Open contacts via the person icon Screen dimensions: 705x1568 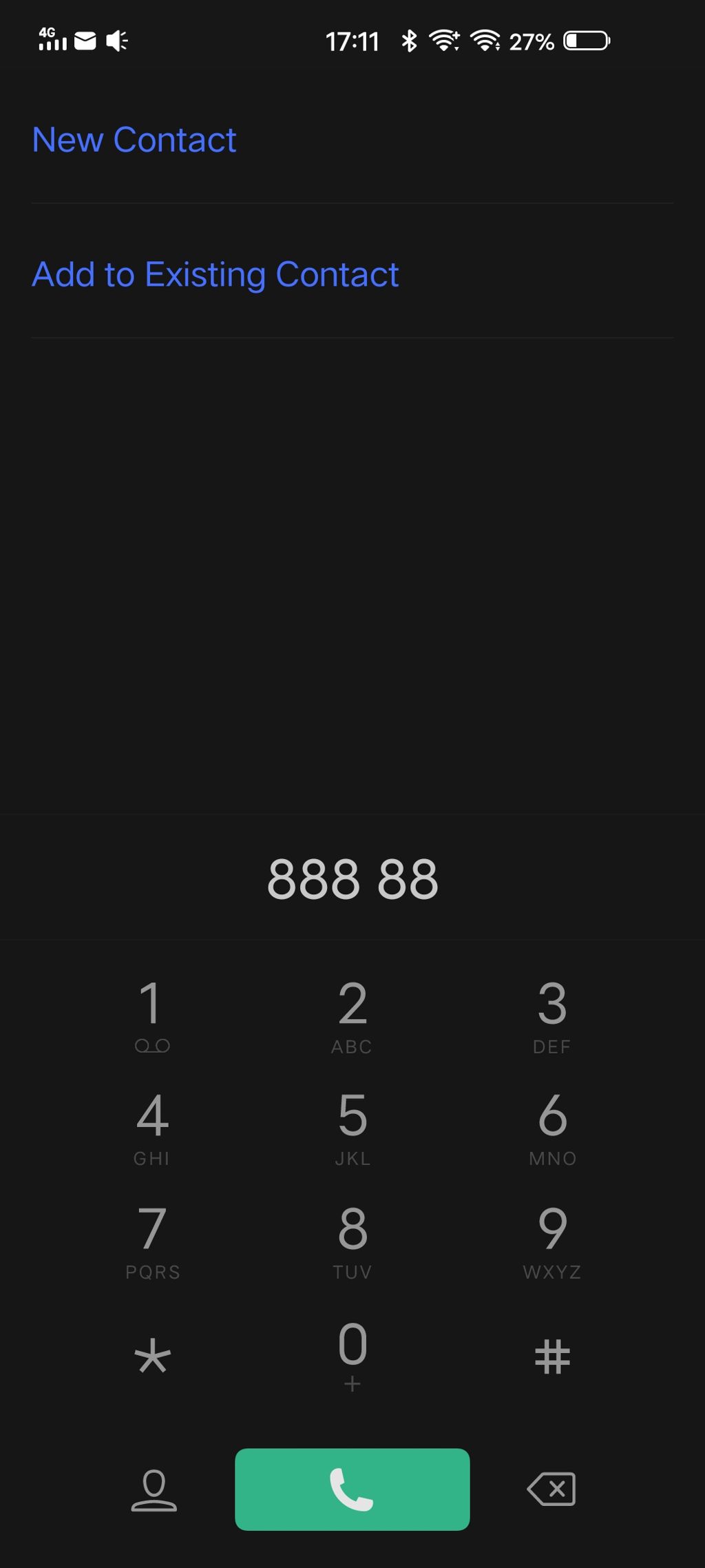154,1490
